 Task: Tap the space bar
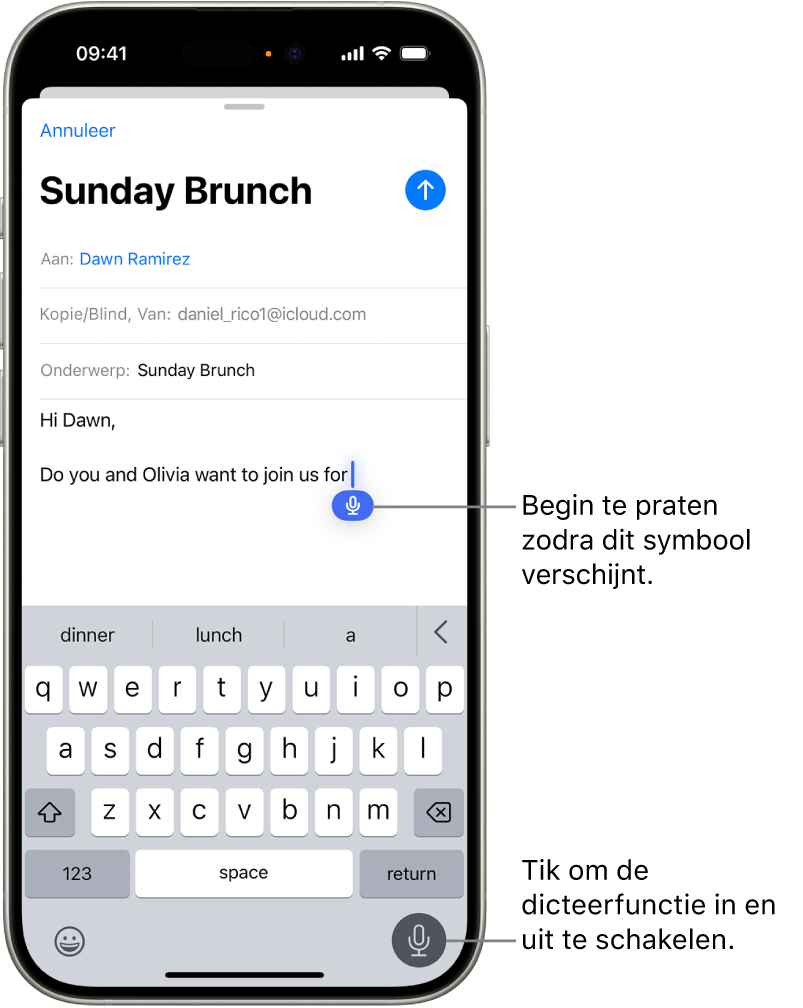(244, 873)
